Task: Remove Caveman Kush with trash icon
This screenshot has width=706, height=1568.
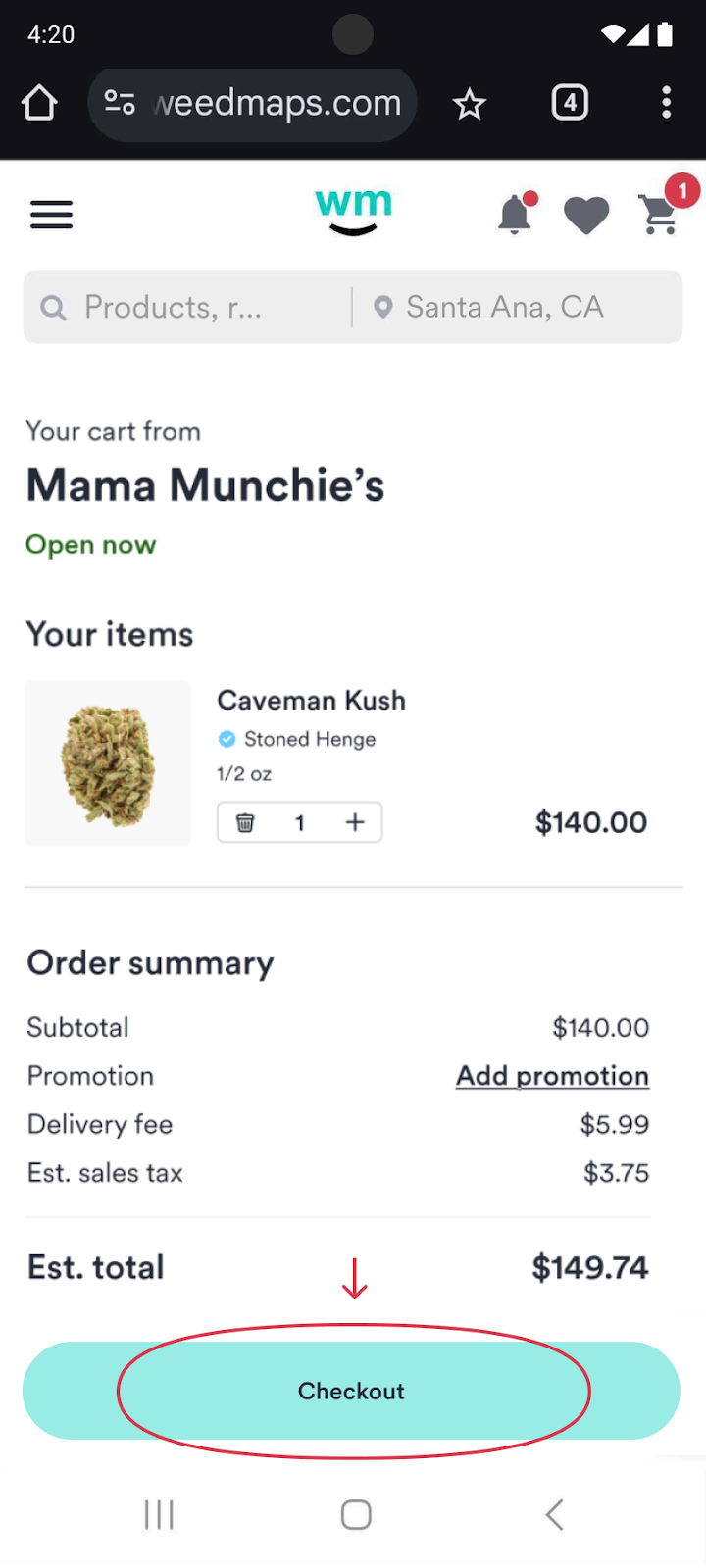Action: pyautogui.click(x=246, y=822)
